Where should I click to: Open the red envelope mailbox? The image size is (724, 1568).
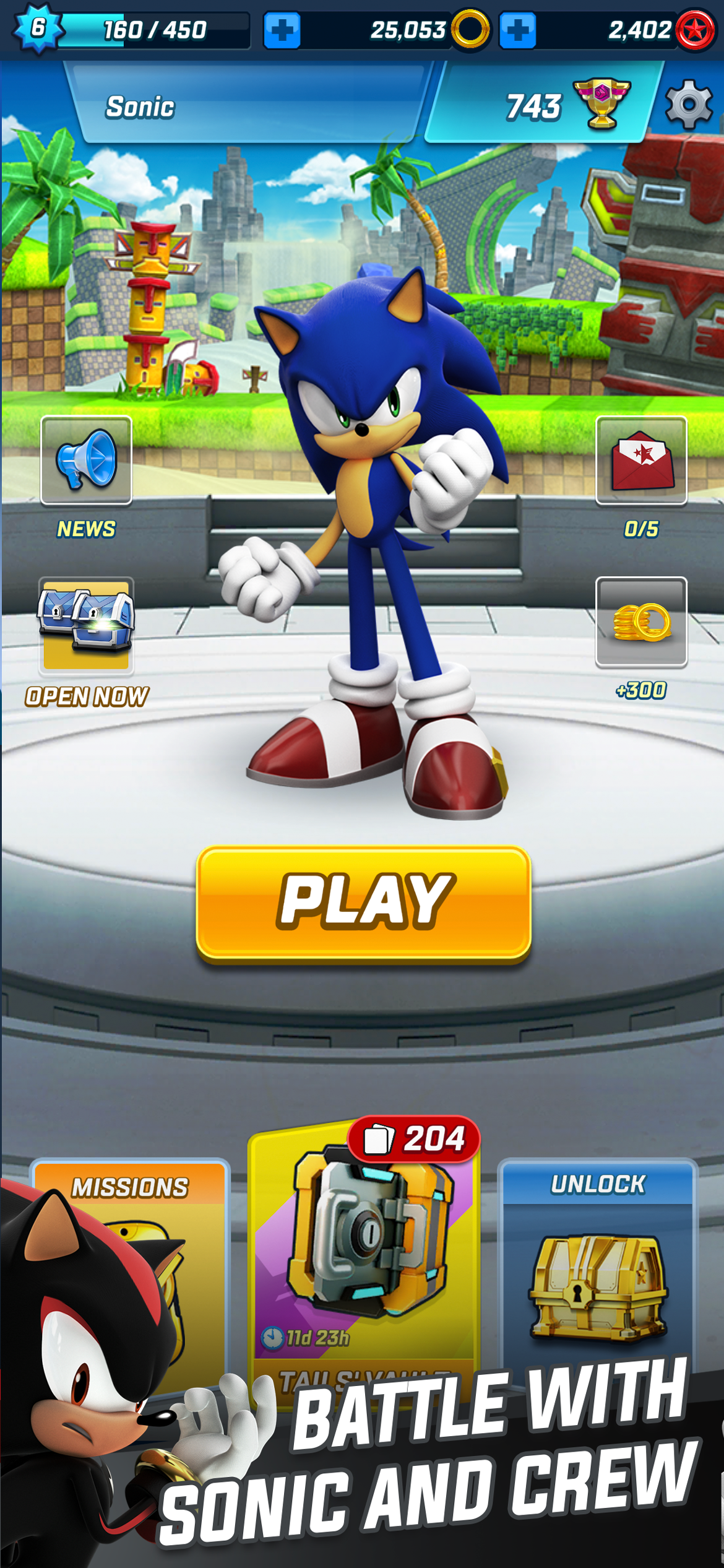[x=641, y=461]
